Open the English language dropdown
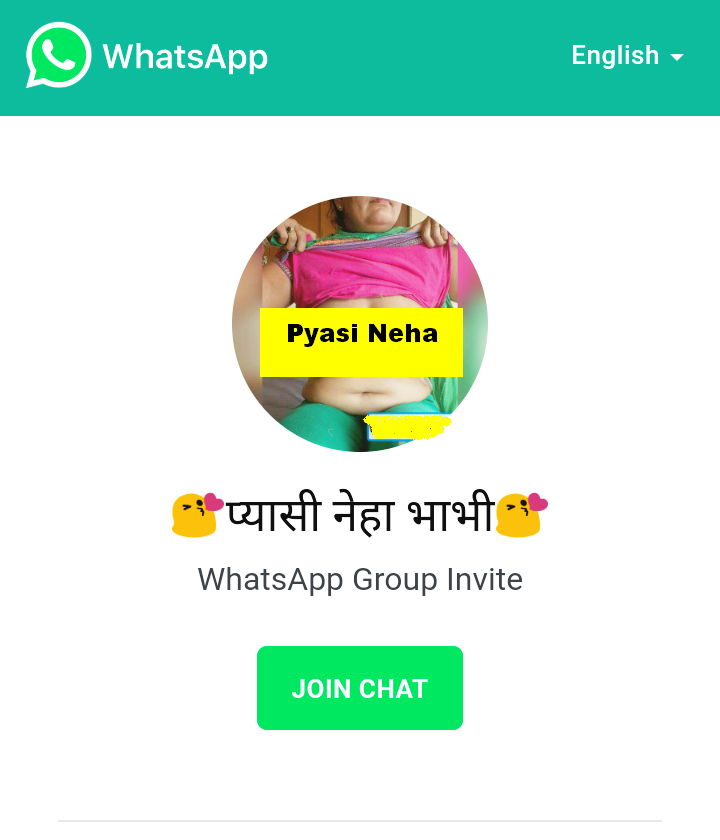This screenshot has height=840, width=720. pyautogui.click(x=627, y=56)
